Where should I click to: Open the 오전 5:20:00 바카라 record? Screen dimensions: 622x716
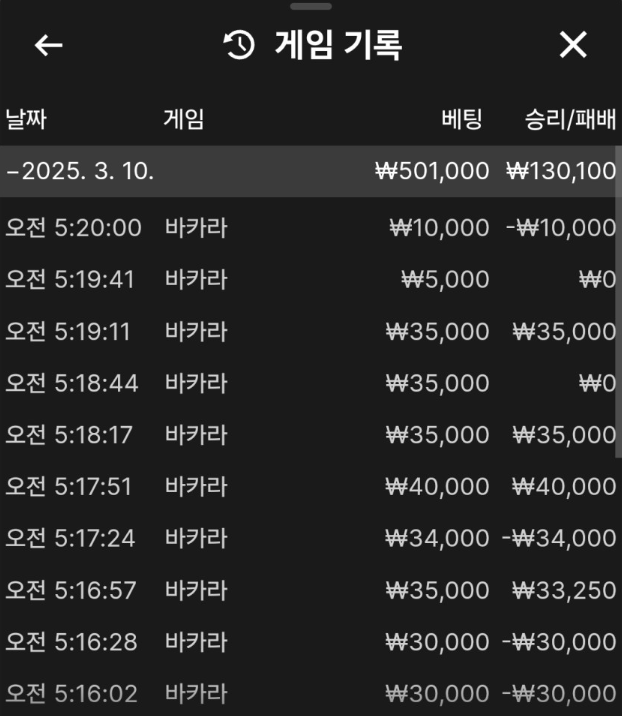(x=310, y=228)
